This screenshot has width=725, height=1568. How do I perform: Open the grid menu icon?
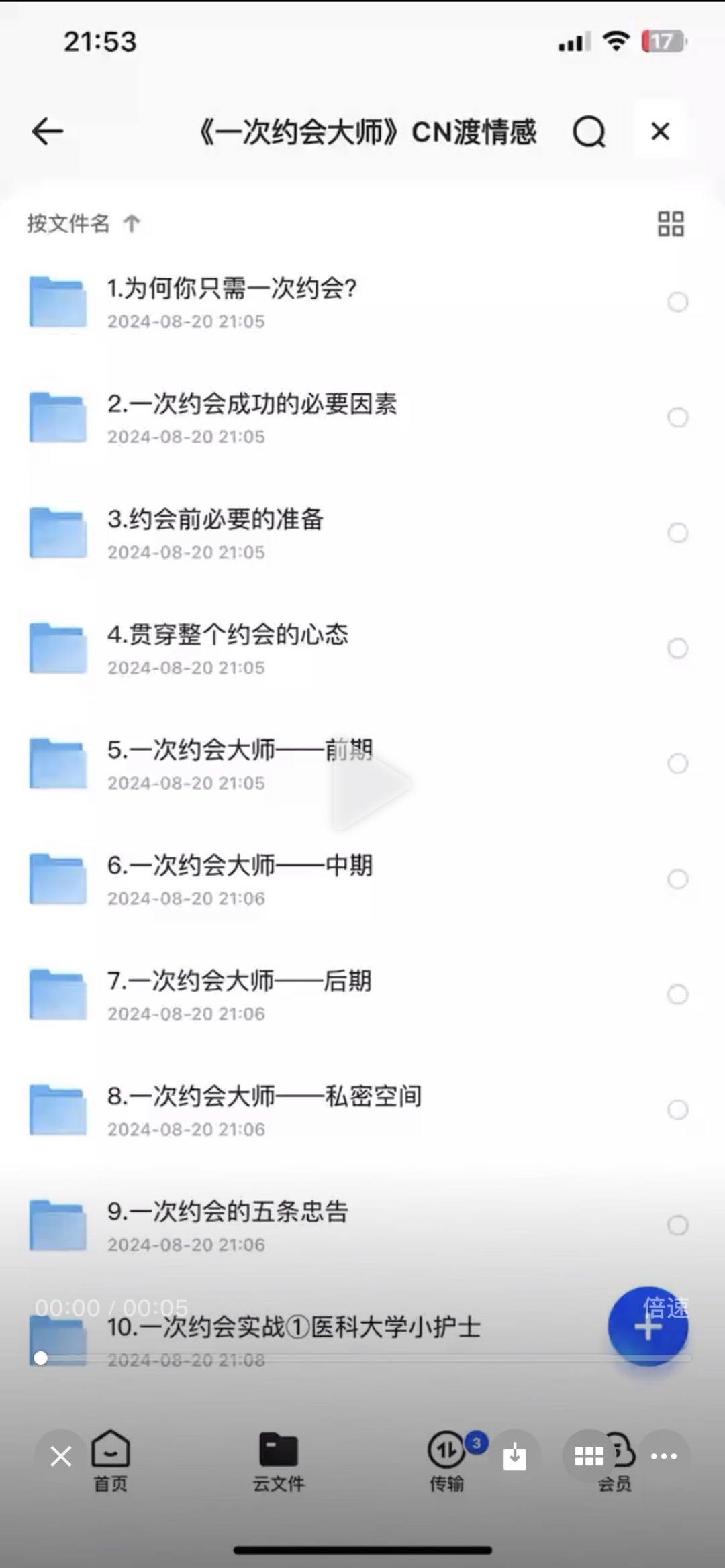589,1456
